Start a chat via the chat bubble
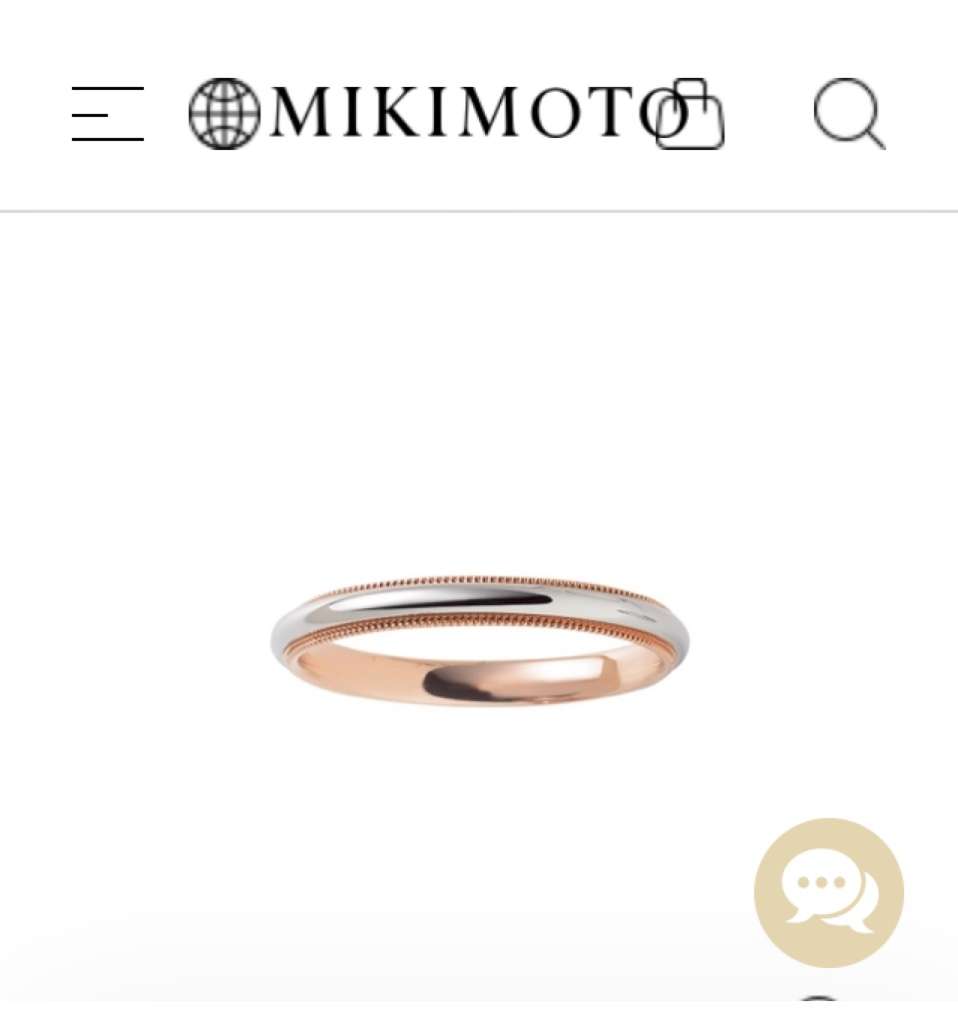Image resolution: width=958 pixels, height=1012 pixels. coord(828,892)
